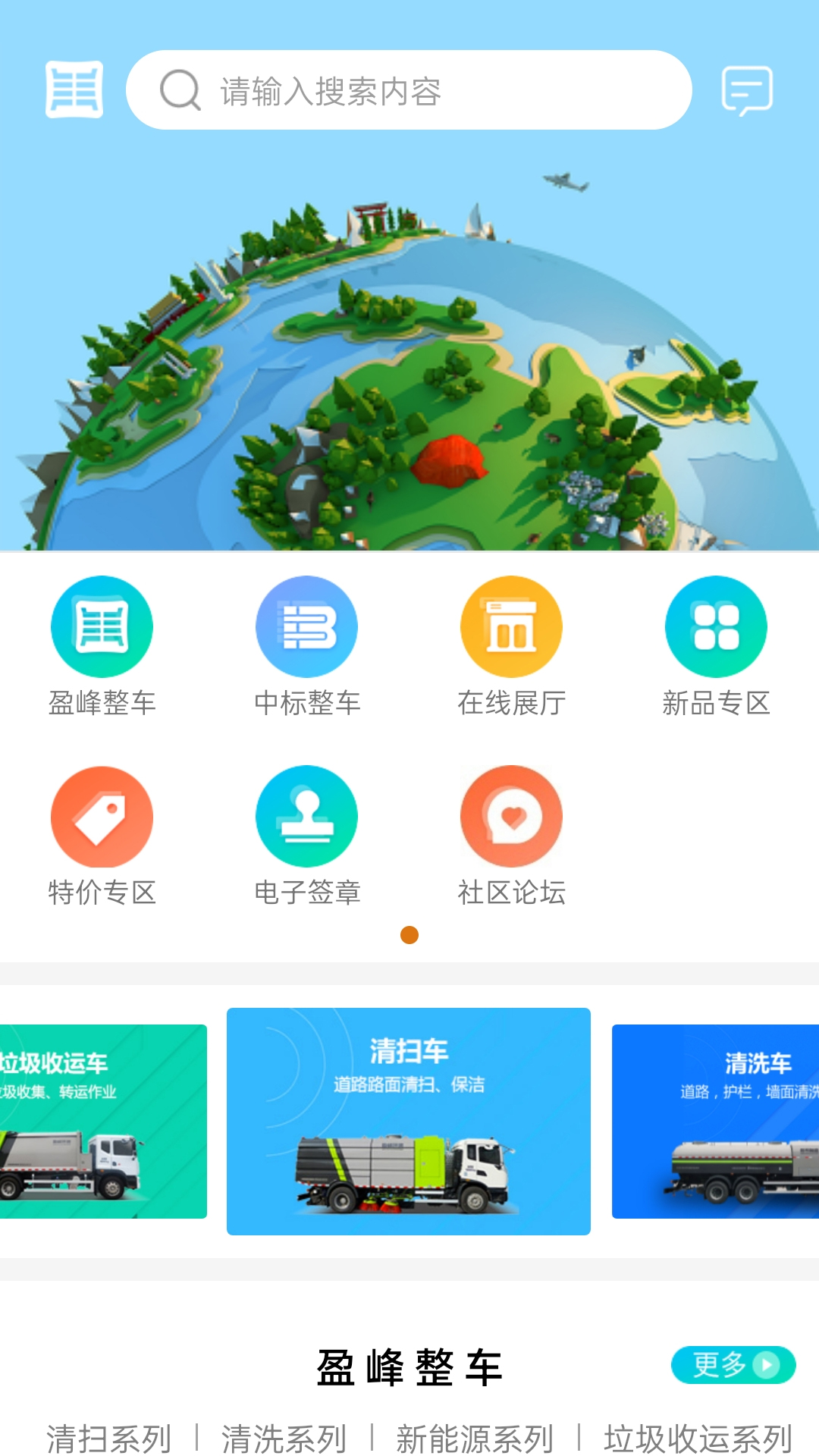819x1456 pixels.
Task: Tap 更多 to see more vehicles
Action: tap(733, 1365)
